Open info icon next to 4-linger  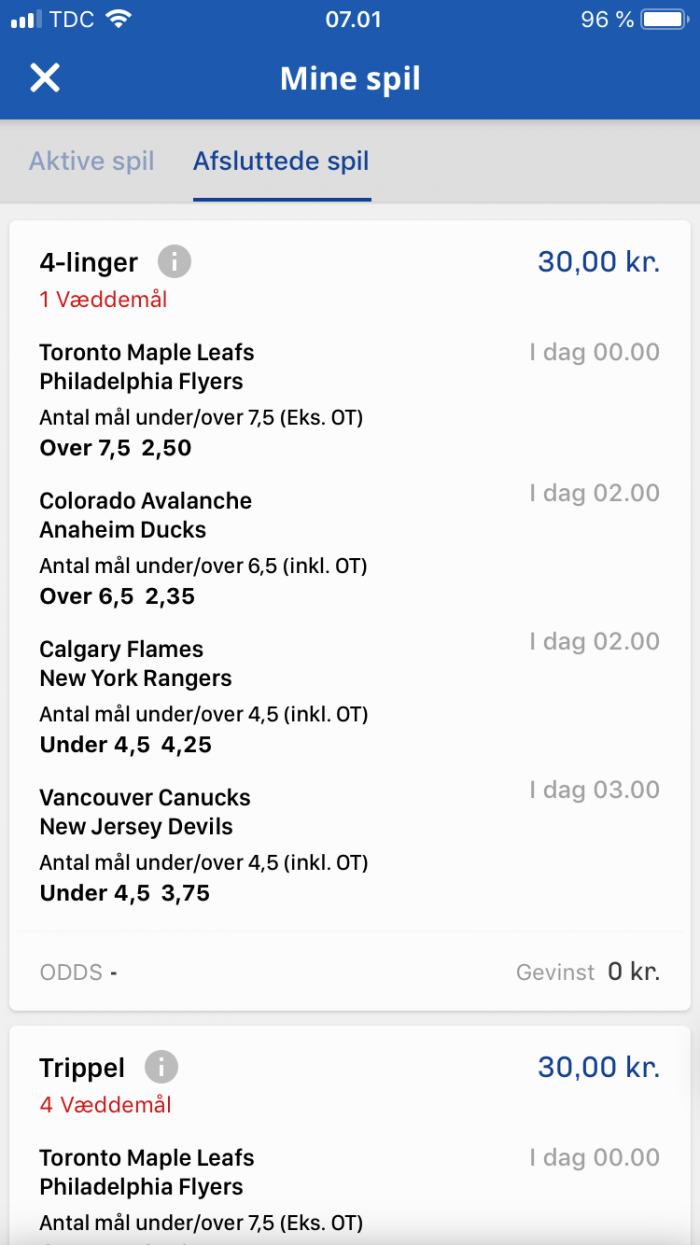(x=174, y=262)
